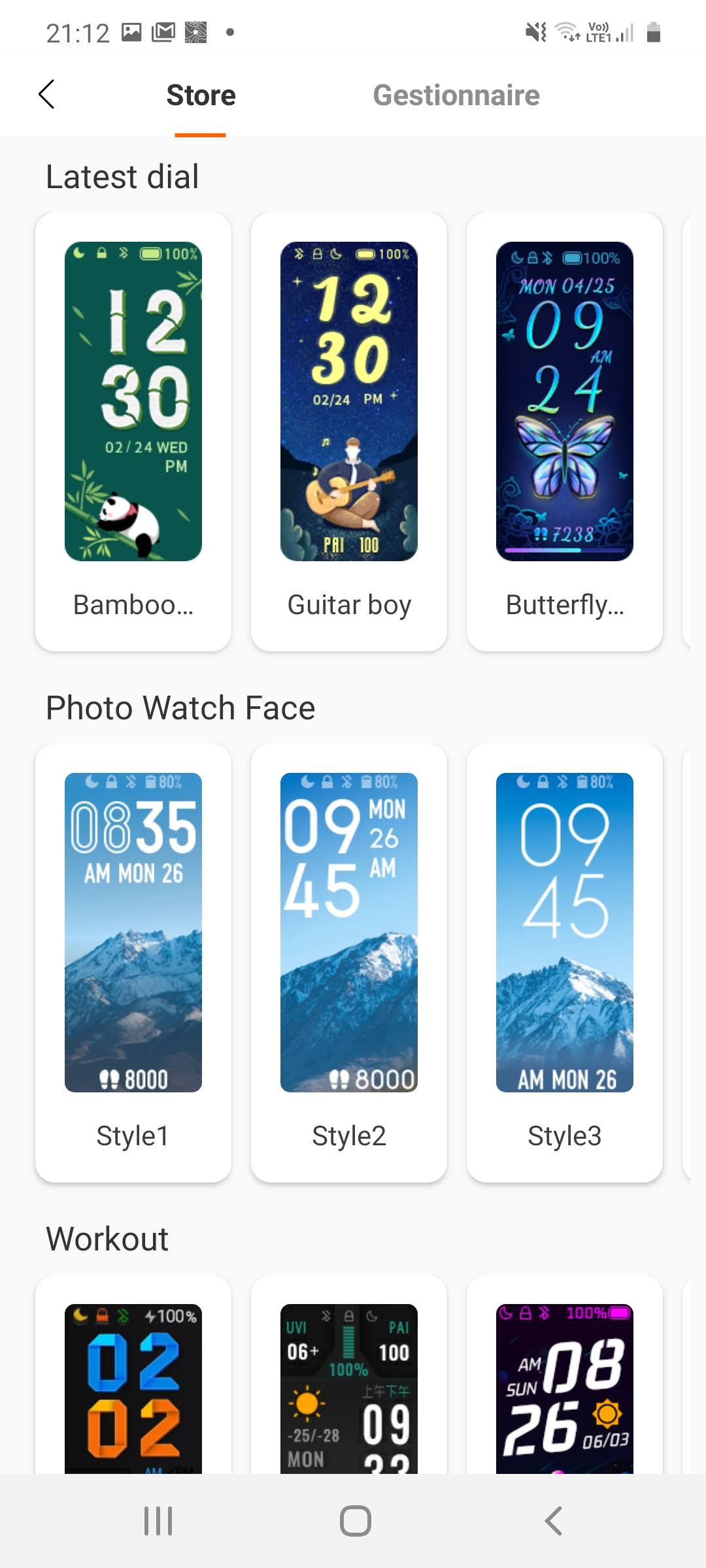Go back using the top-left arrow
Screen dimensions: 706x1568
pyautogui.click(x=46, y=95)
